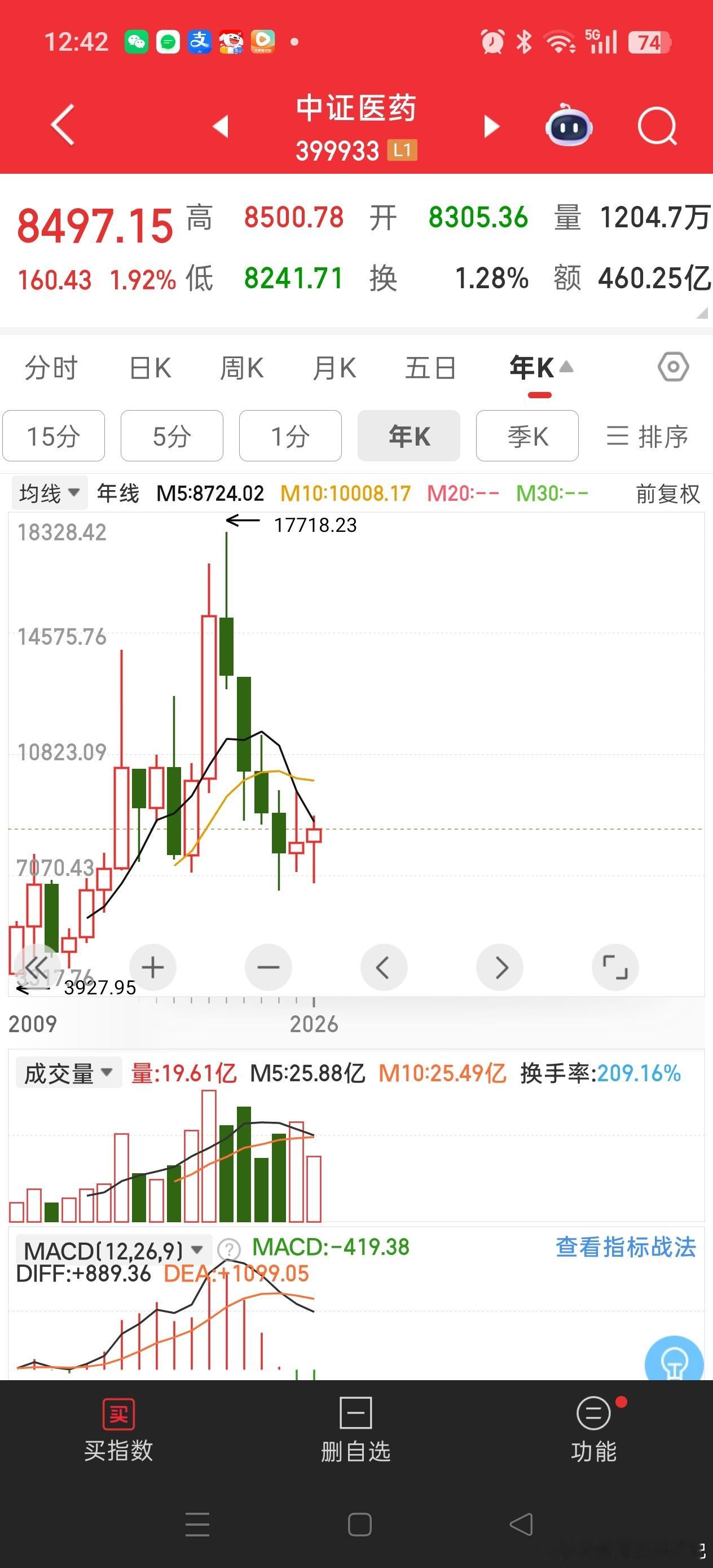The image size is (713, 1568).
Task: Go back with the top-left arrow
Action: pos(63,125)
